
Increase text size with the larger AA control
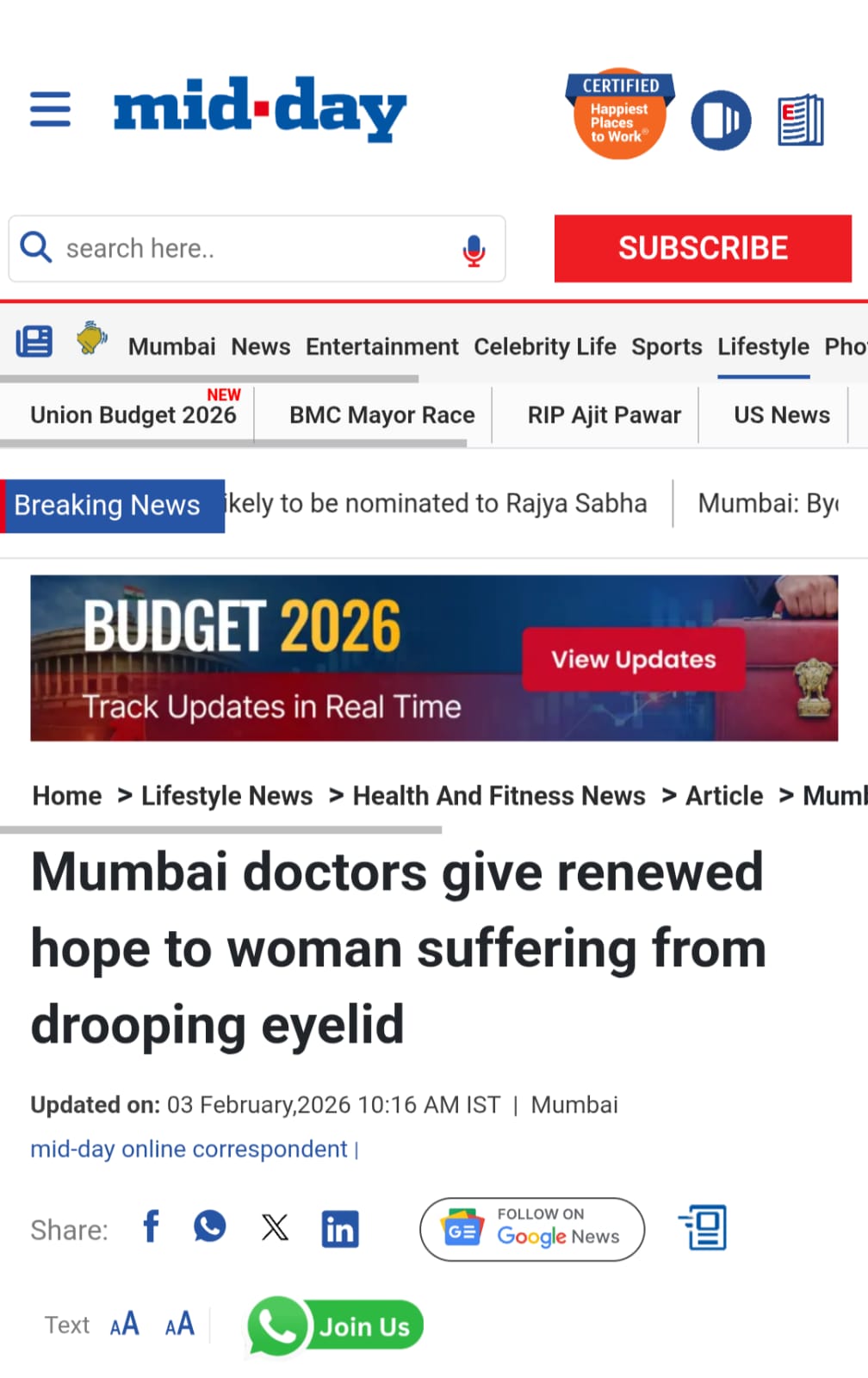[x=124, y=1324]
